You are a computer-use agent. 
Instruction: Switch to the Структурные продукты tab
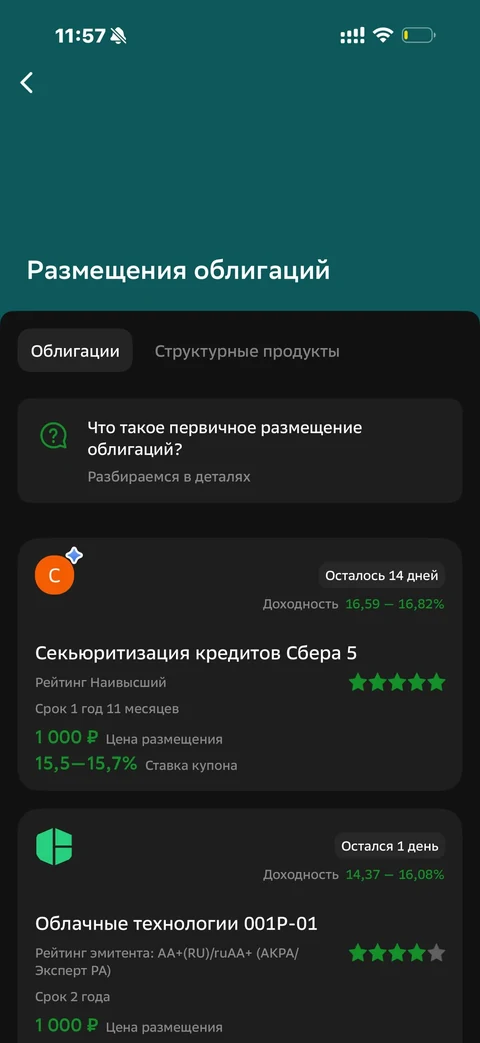point(247,351)
